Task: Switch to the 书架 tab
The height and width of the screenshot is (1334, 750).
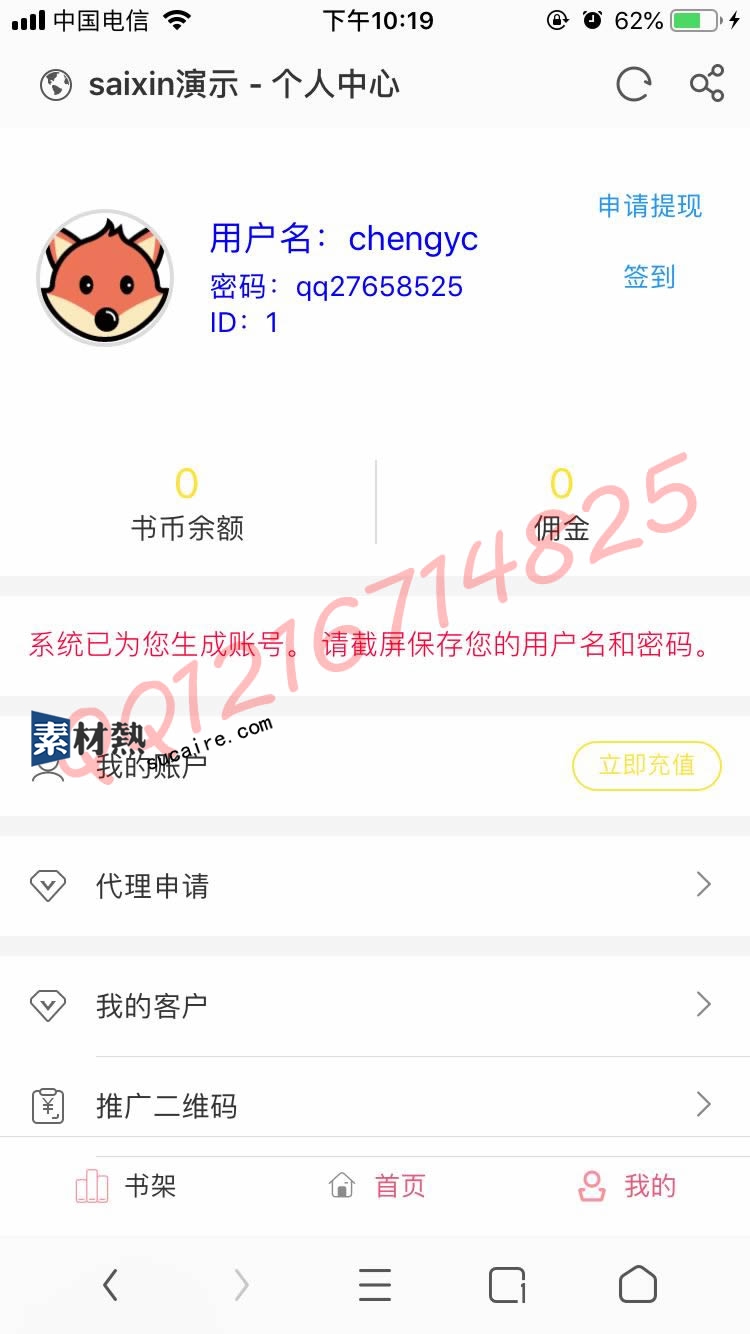Action: [x=126, y=1187]
